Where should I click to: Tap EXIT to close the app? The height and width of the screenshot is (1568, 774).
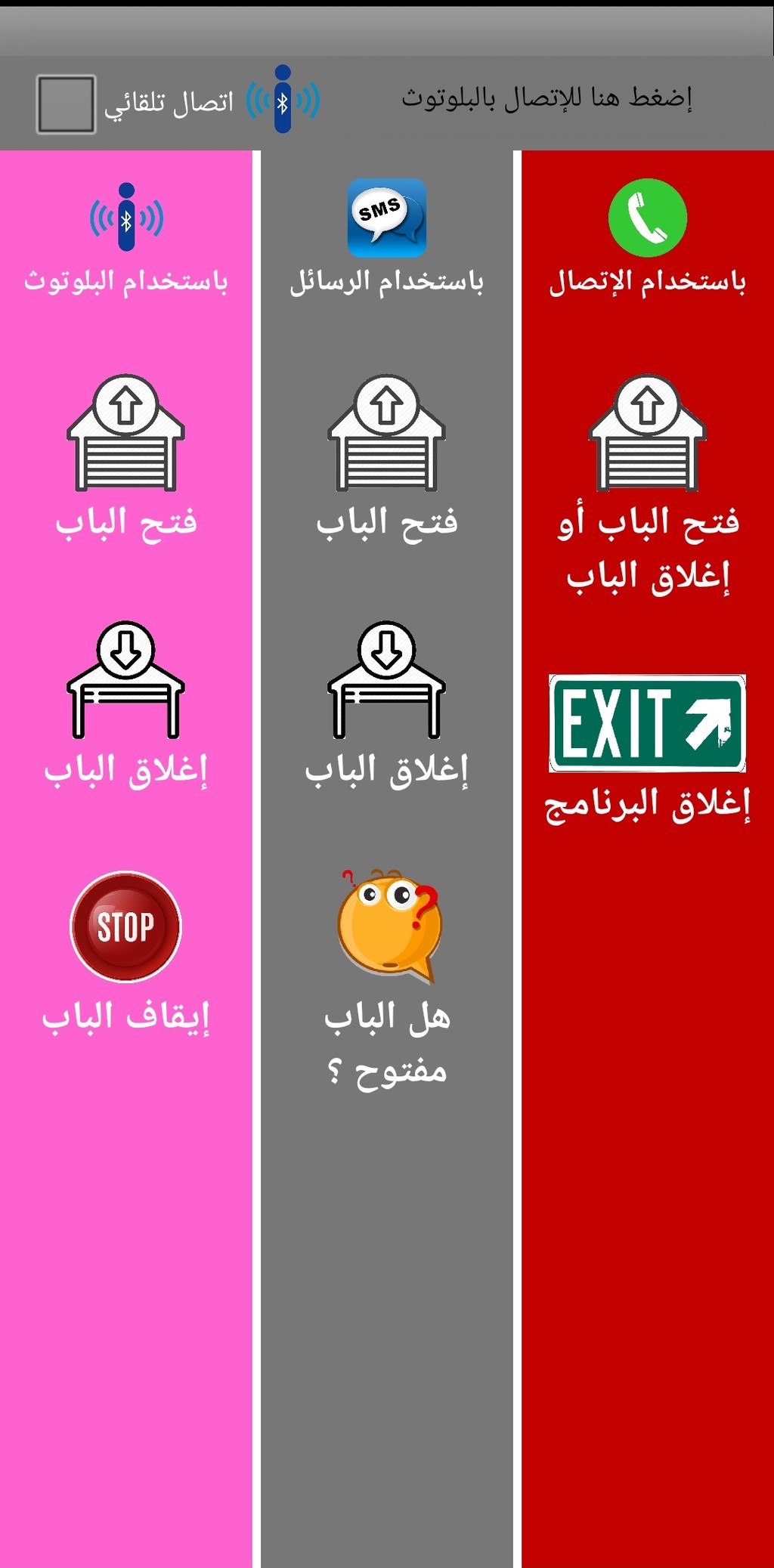648,723
